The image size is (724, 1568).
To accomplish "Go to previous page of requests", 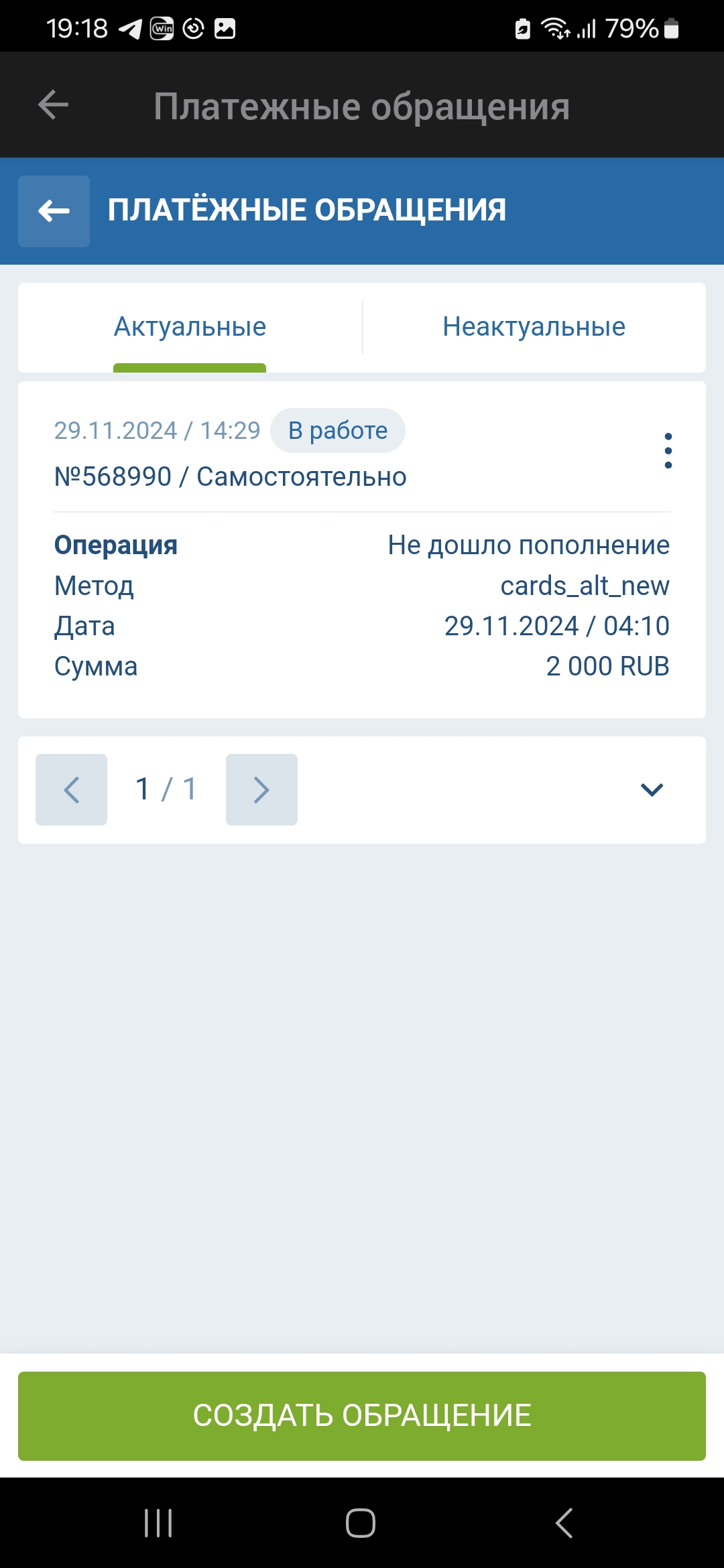I will click(x=71, y=789).
